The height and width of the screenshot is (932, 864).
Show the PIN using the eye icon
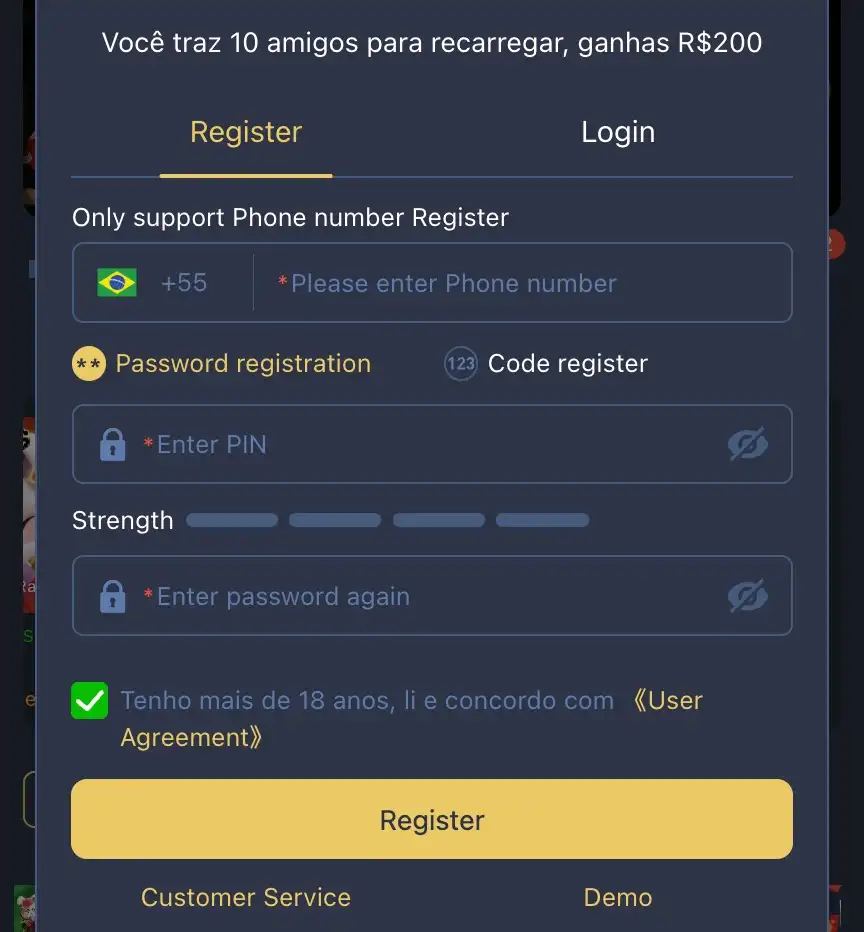click(x=747, y=444)
